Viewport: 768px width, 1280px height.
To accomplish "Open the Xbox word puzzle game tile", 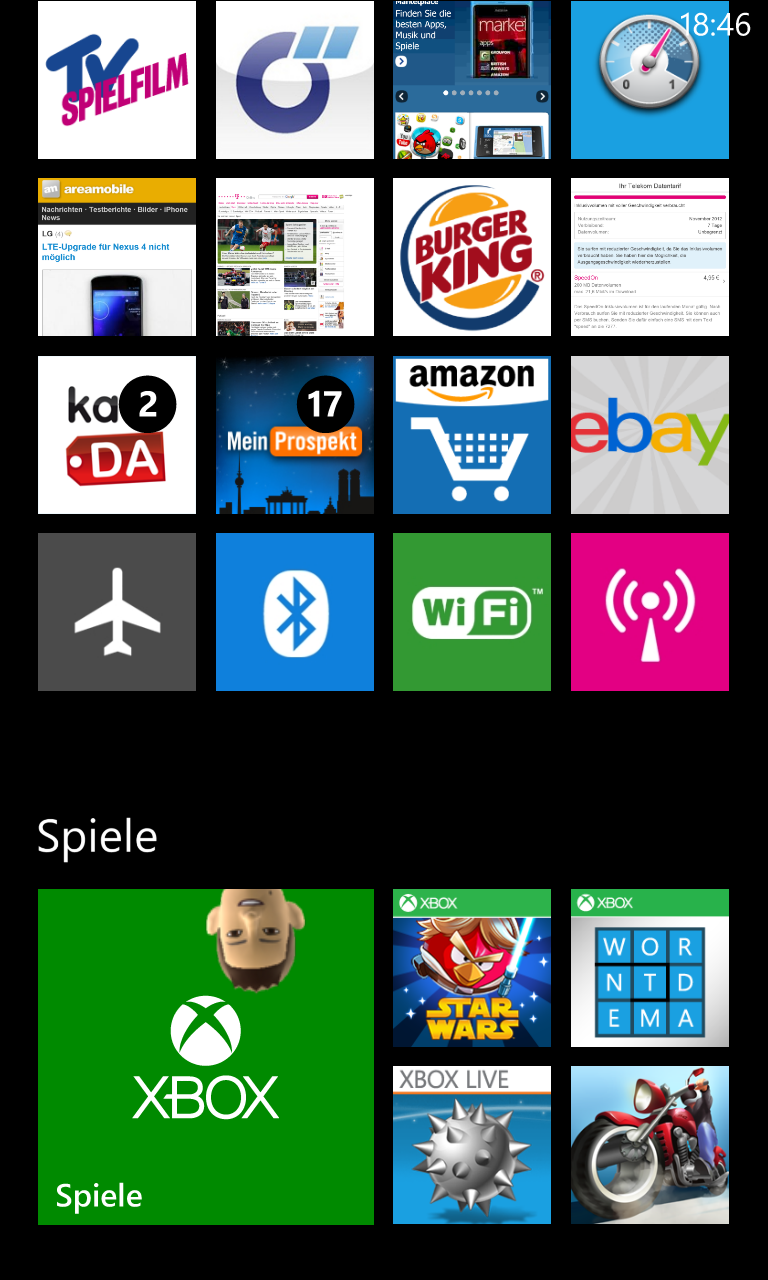I will (x=650, y=968).
